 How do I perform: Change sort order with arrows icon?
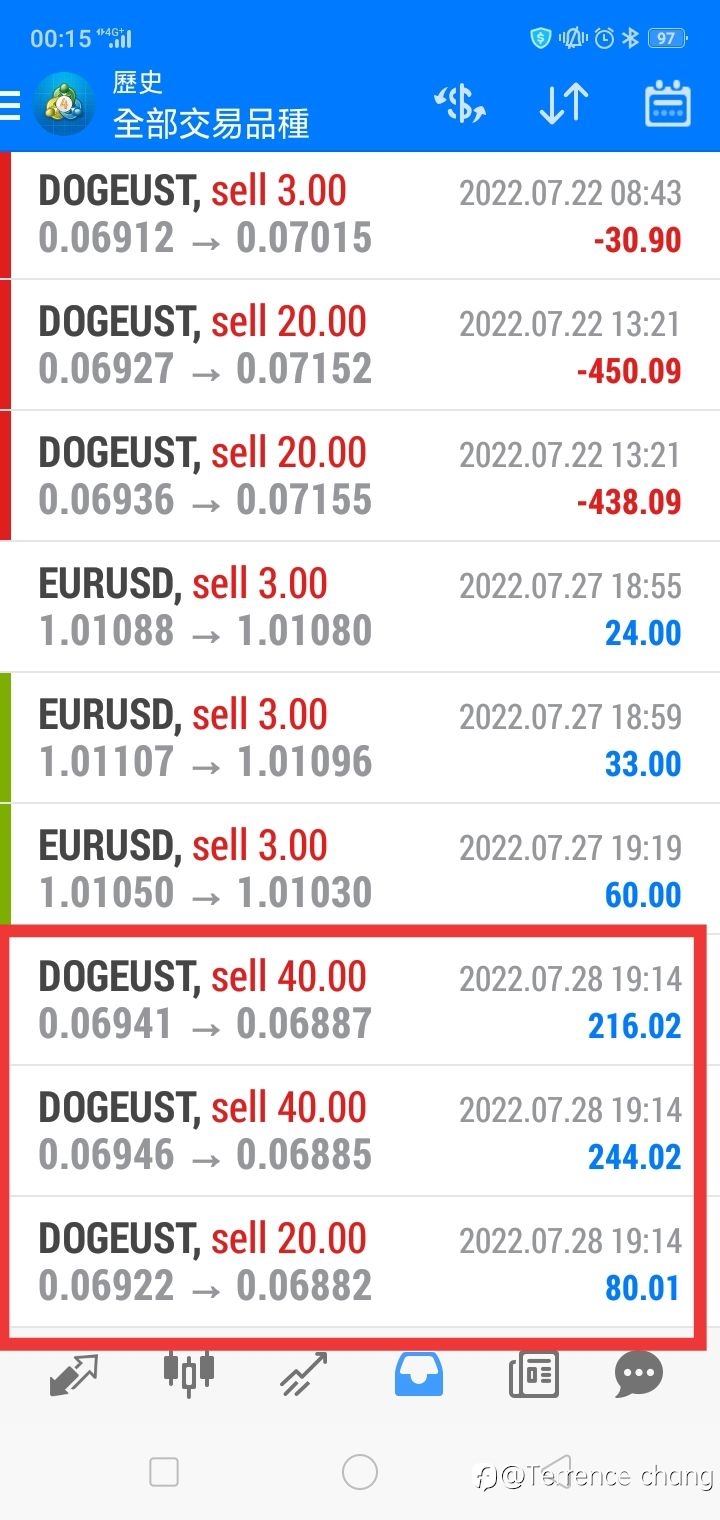tap(564, 105)
